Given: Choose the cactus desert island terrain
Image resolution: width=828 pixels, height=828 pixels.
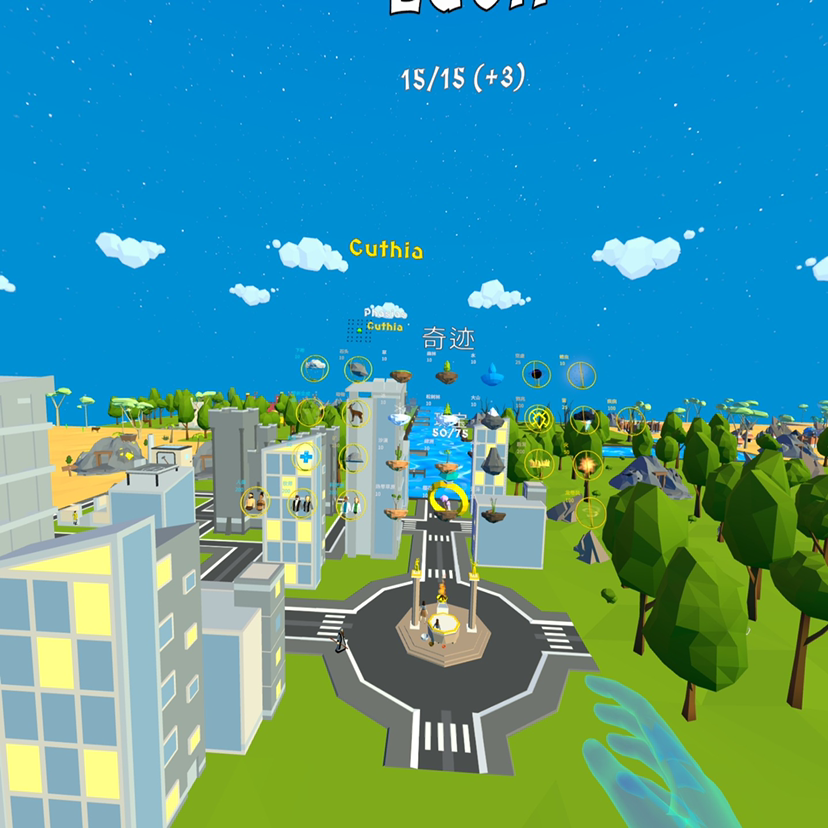Looking at the screenshot, I should (397, 462).
